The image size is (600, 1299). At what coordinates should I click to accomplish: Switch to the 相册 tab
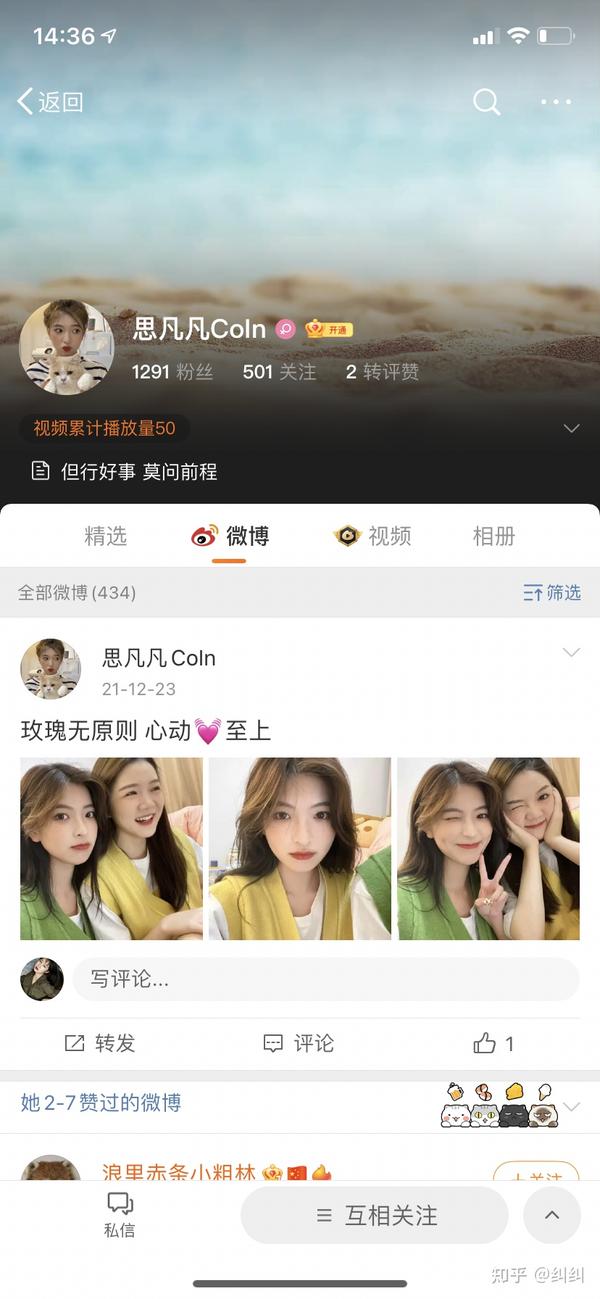[x=493, y=536]
